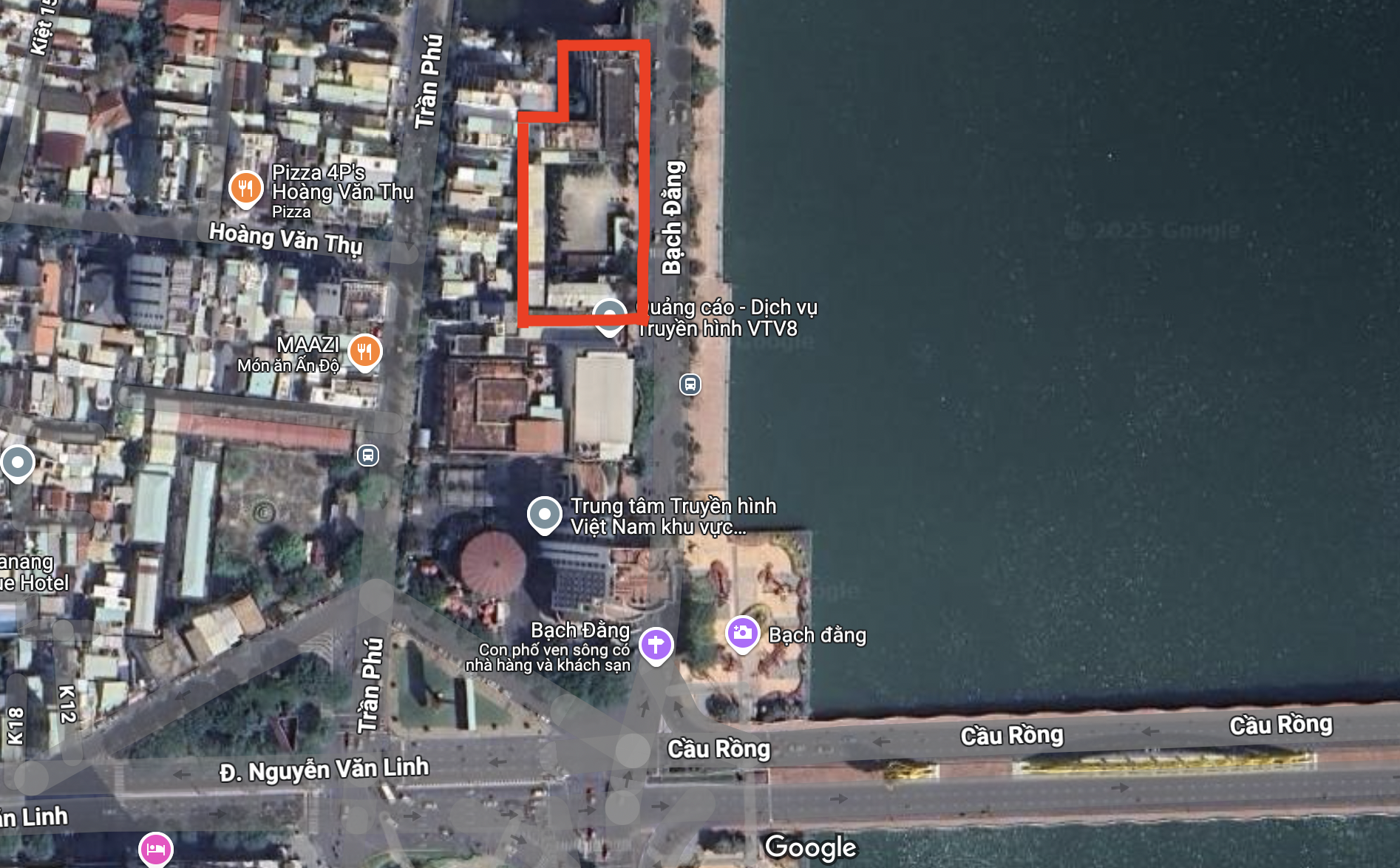The width and height of the screenshot is (1400, 868).
Task: Open the Bạch đằng photo spot camera pin
Action: 743,633
